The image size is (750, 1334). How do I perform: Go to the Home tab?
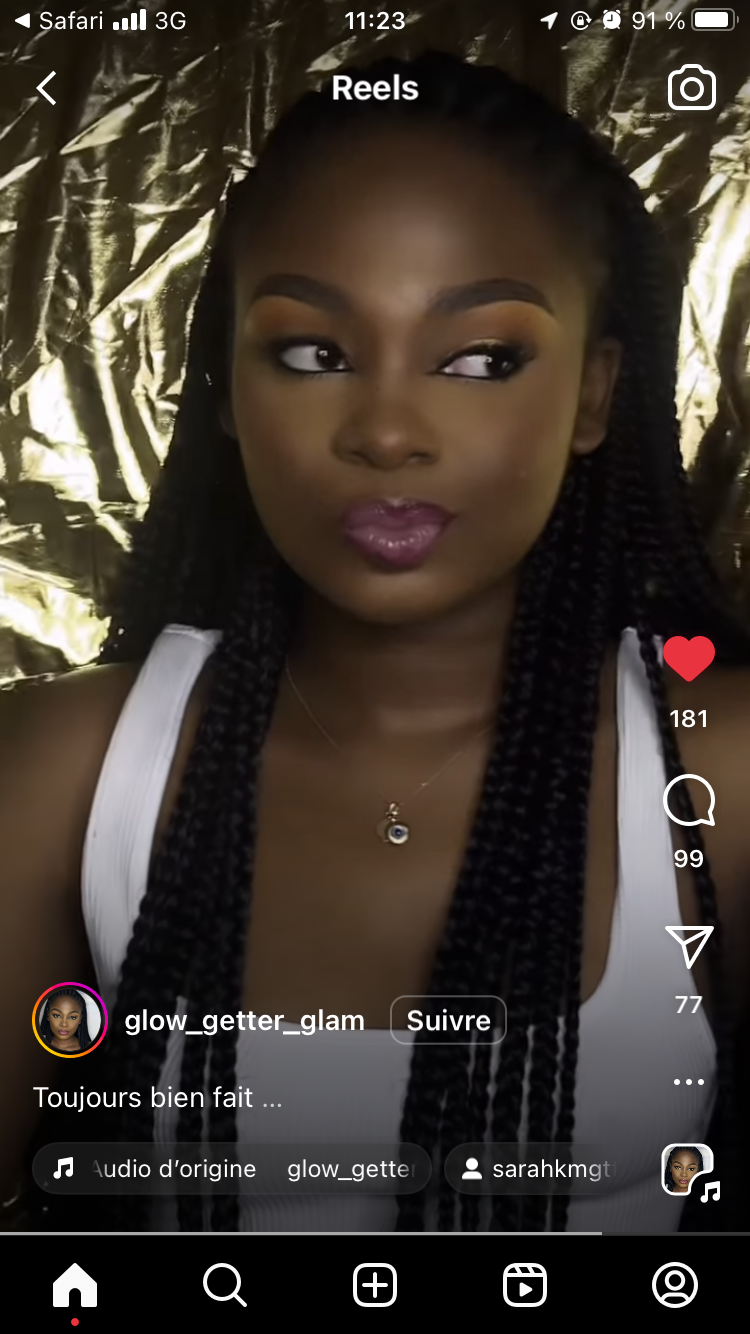(x=75, y=1285)
